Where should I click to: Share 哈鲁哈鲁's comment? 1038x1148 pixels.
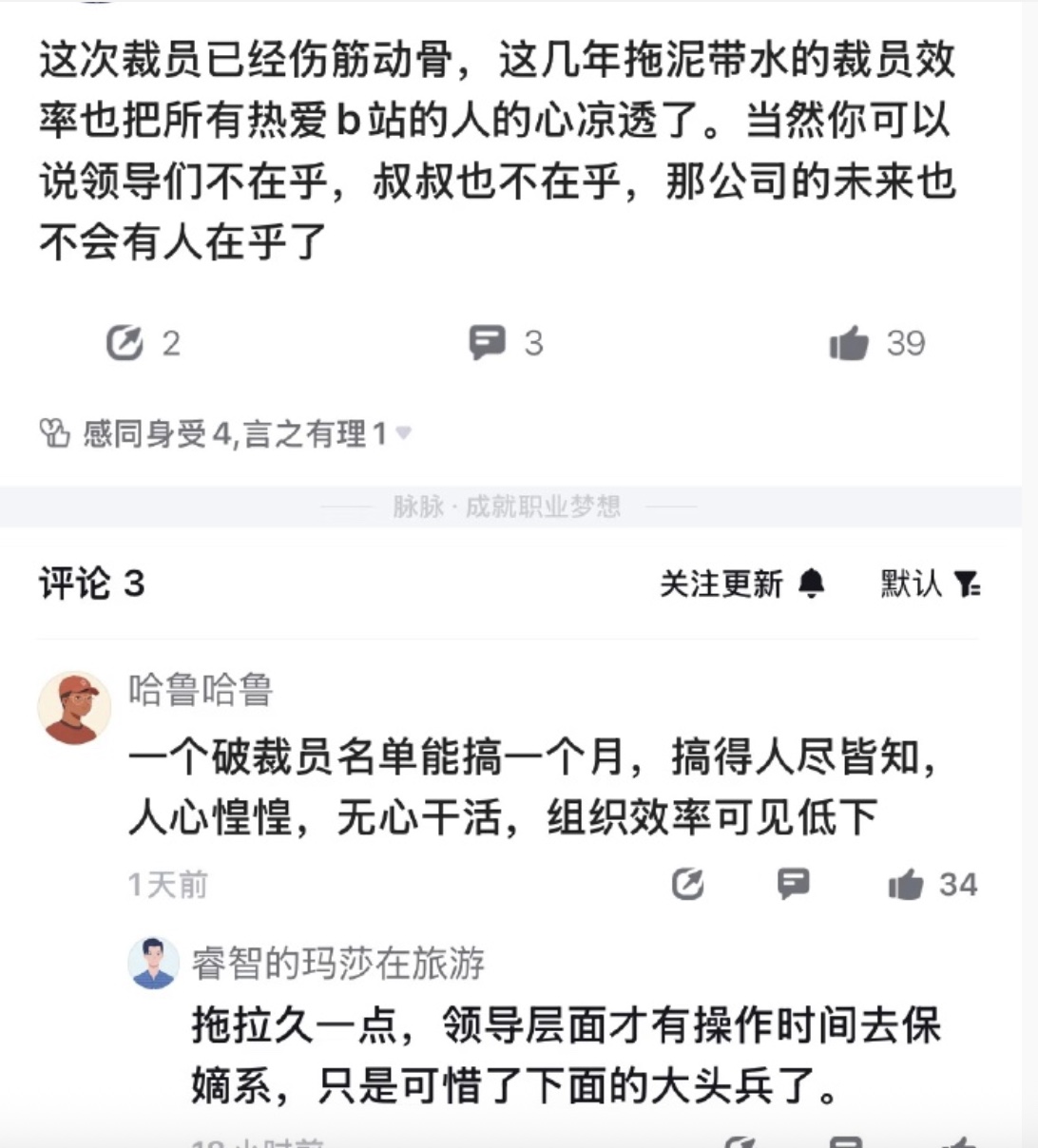(x=687, y=884)
